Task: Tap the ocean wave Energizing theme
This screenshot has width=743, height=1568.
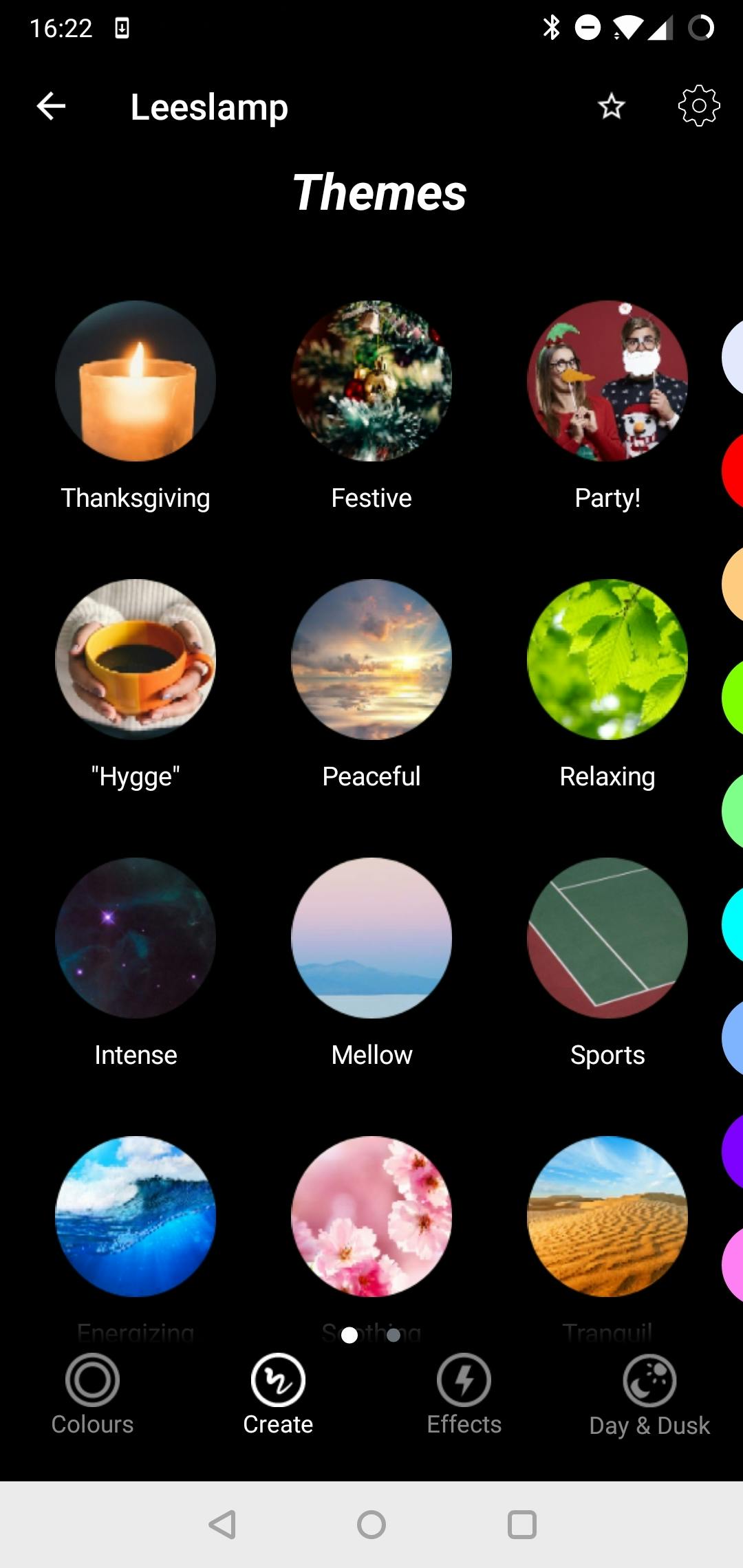Action: click(x=136, y=1217)
